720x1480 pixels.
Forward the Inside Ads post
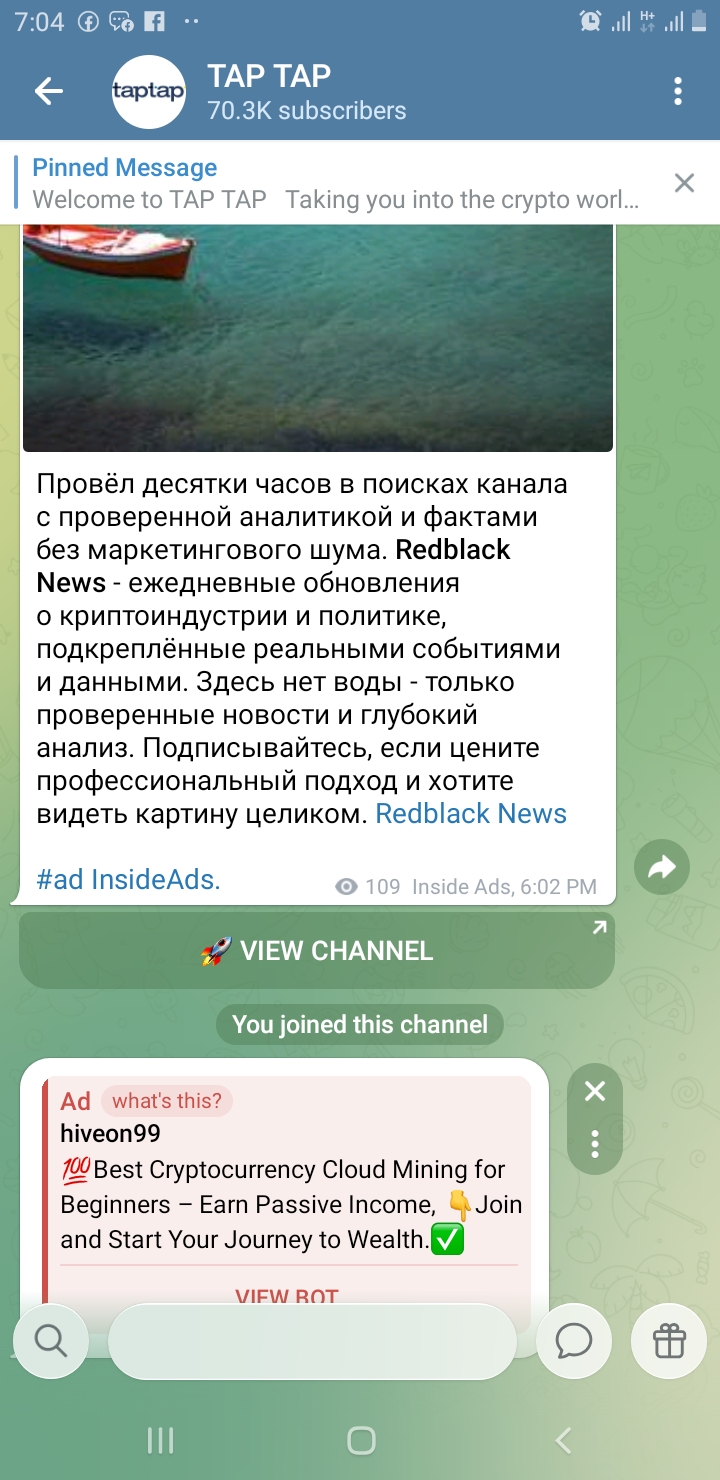click(662, 868)
